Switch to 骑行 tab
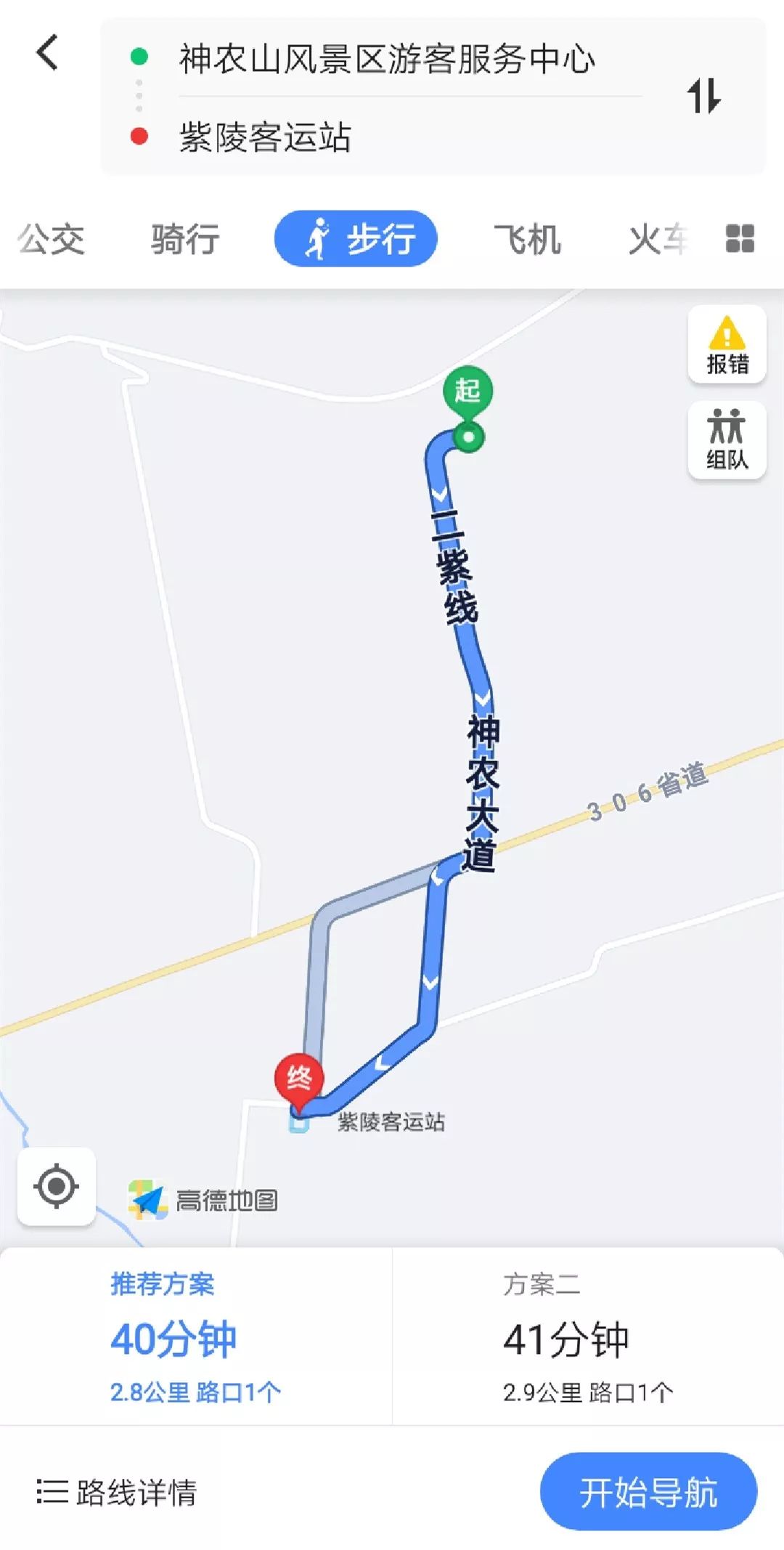 [185, 239]
